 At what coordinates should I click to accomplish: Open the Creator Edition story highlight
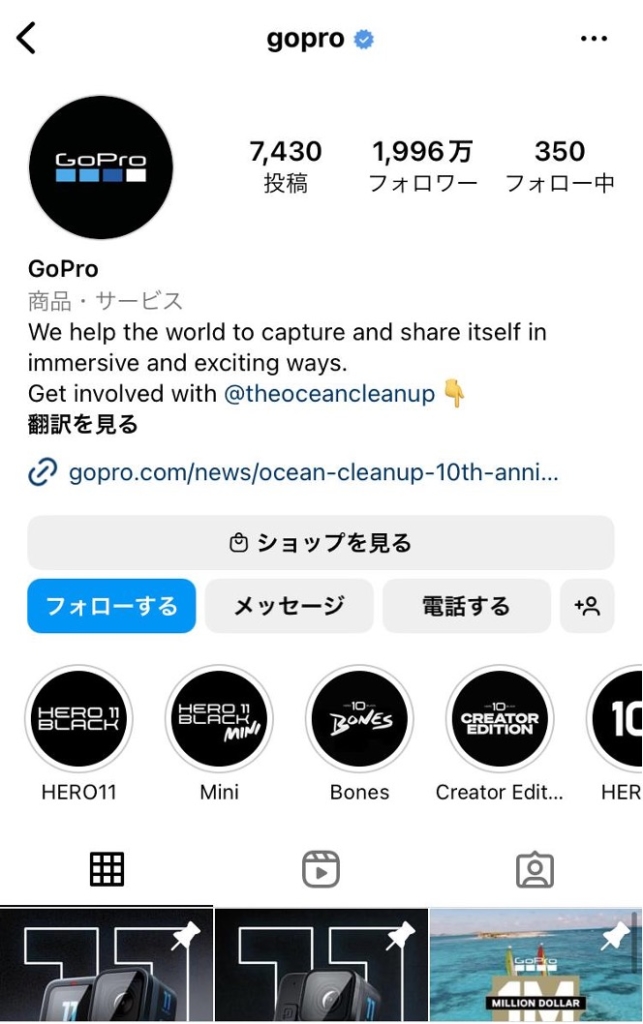click(x=499, y=719)
